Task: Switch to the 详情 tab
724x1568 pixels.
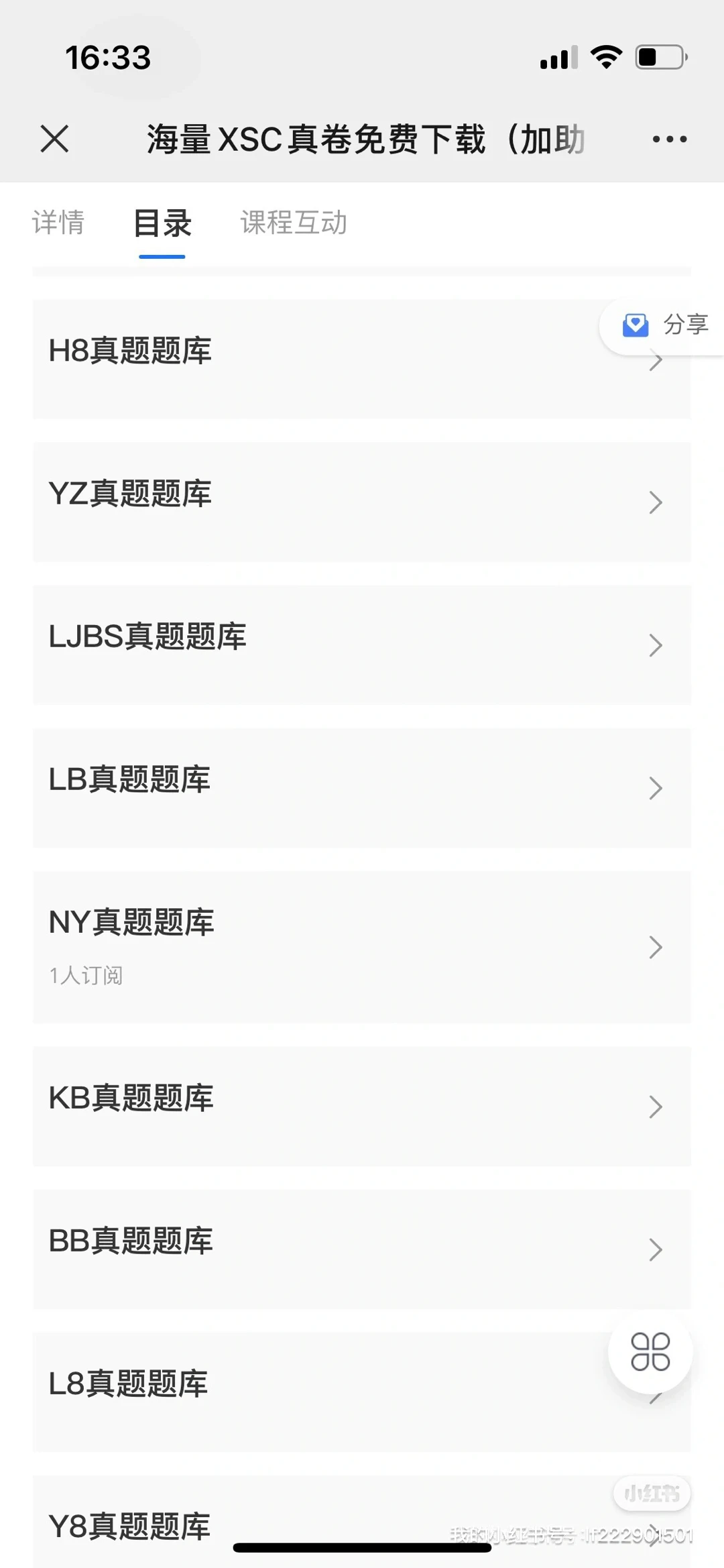Action: 58,223
